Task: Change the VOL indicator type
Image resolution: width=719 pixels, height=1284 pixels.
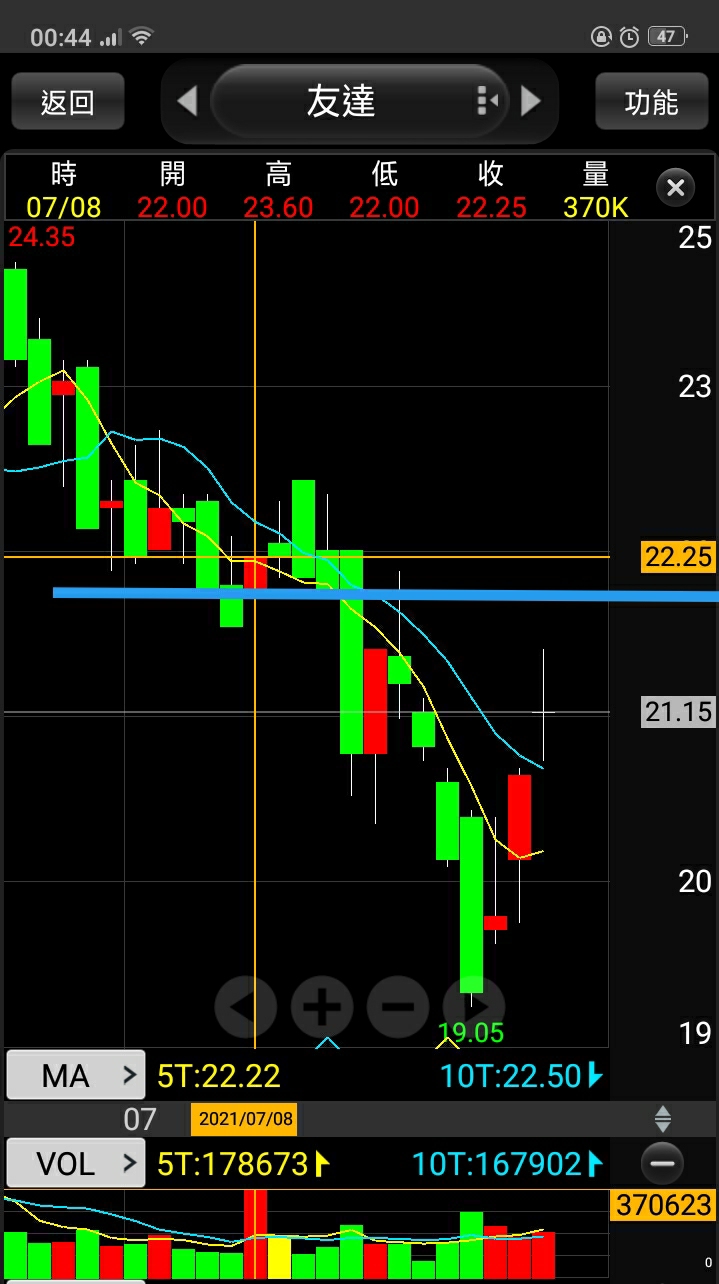Action: [x=76, y=1164]
